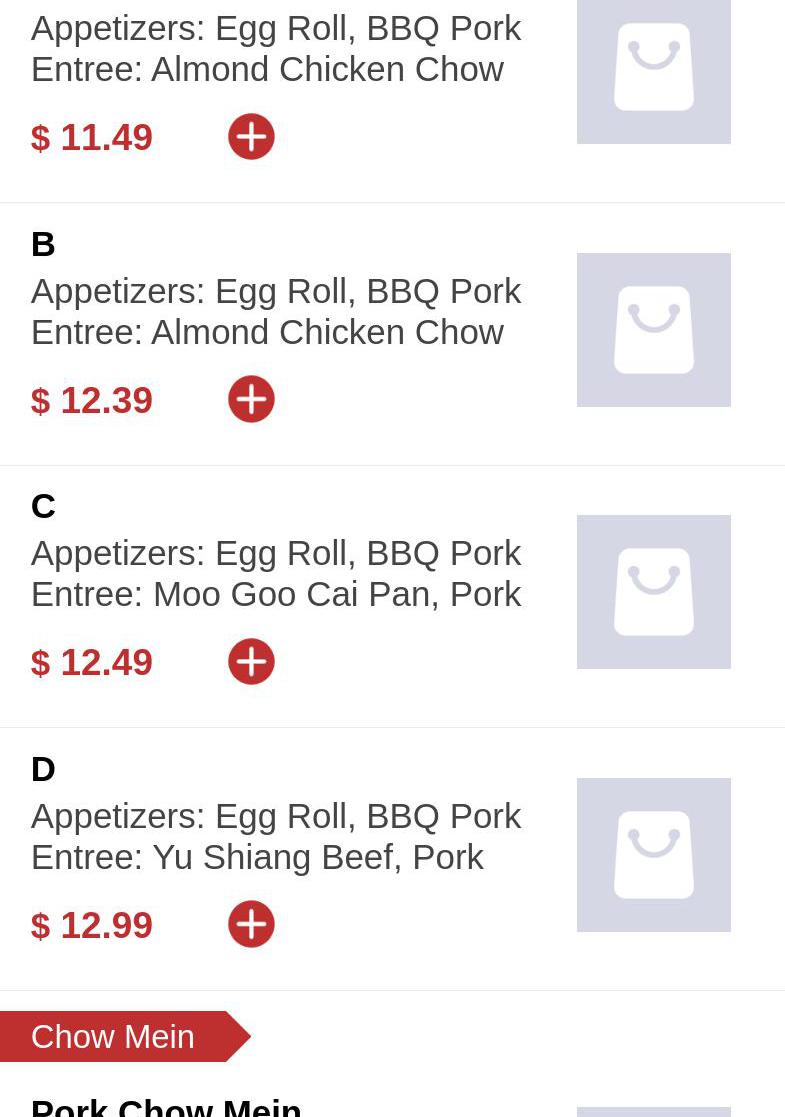Open combo B item details
The height and width of the screenshot is (1117, 785).
pyautogui.click(x=275, y=311)
